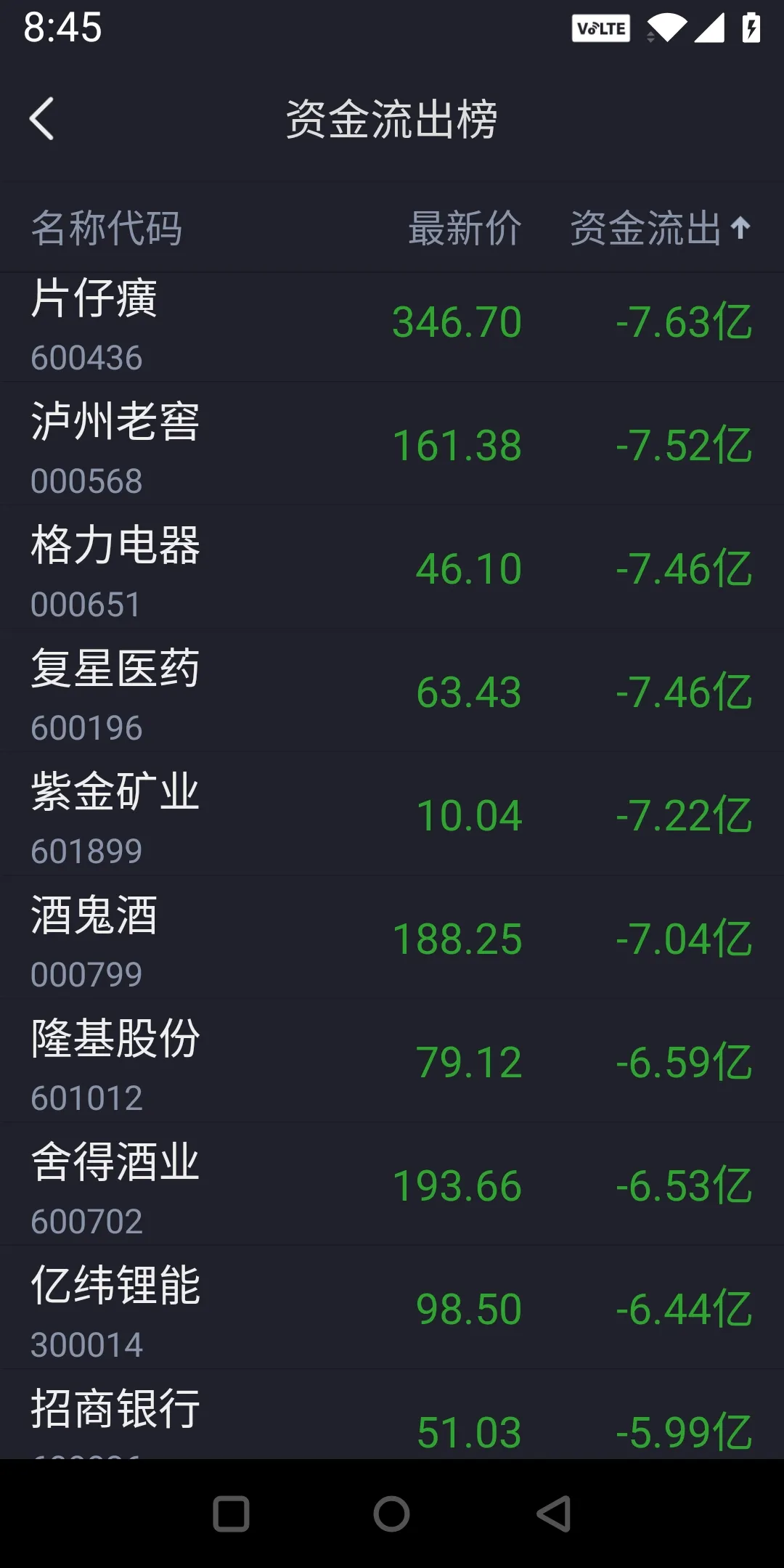
Task: Go back using the top-left arrow
Action: [x=41, y=118]
